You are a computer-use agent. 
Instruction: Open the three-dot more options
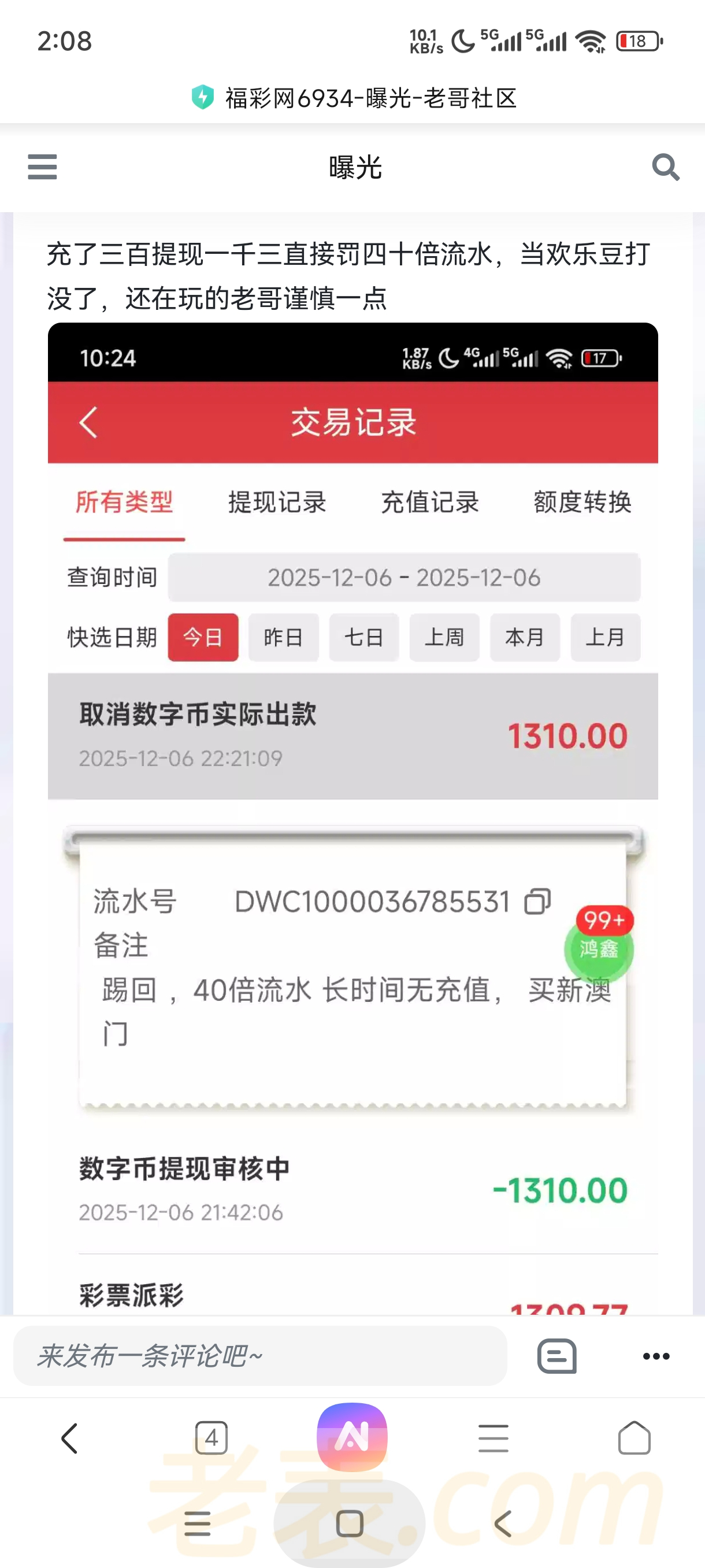[656, 1356]
